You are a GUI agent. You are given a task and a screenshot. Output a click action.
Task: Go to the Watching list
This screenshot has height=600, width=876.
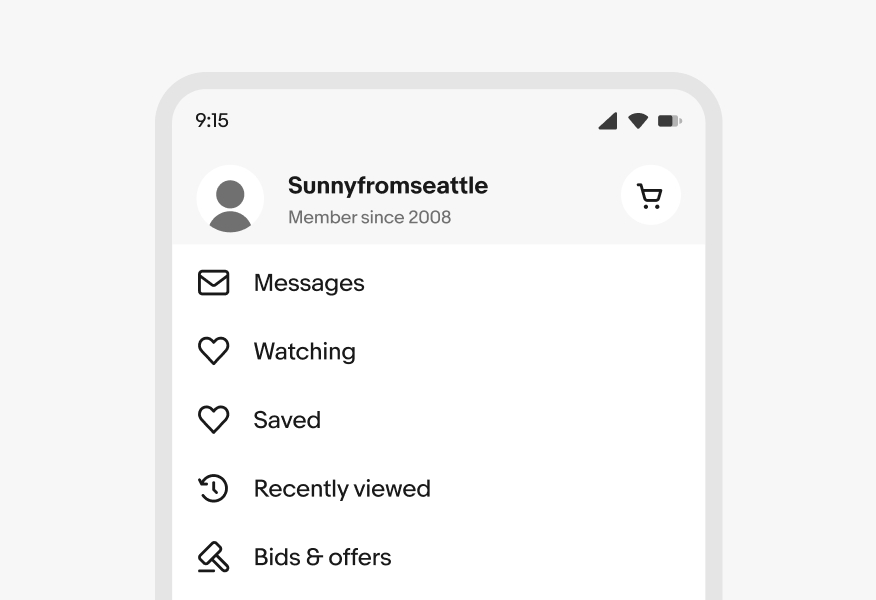point(304,351)
